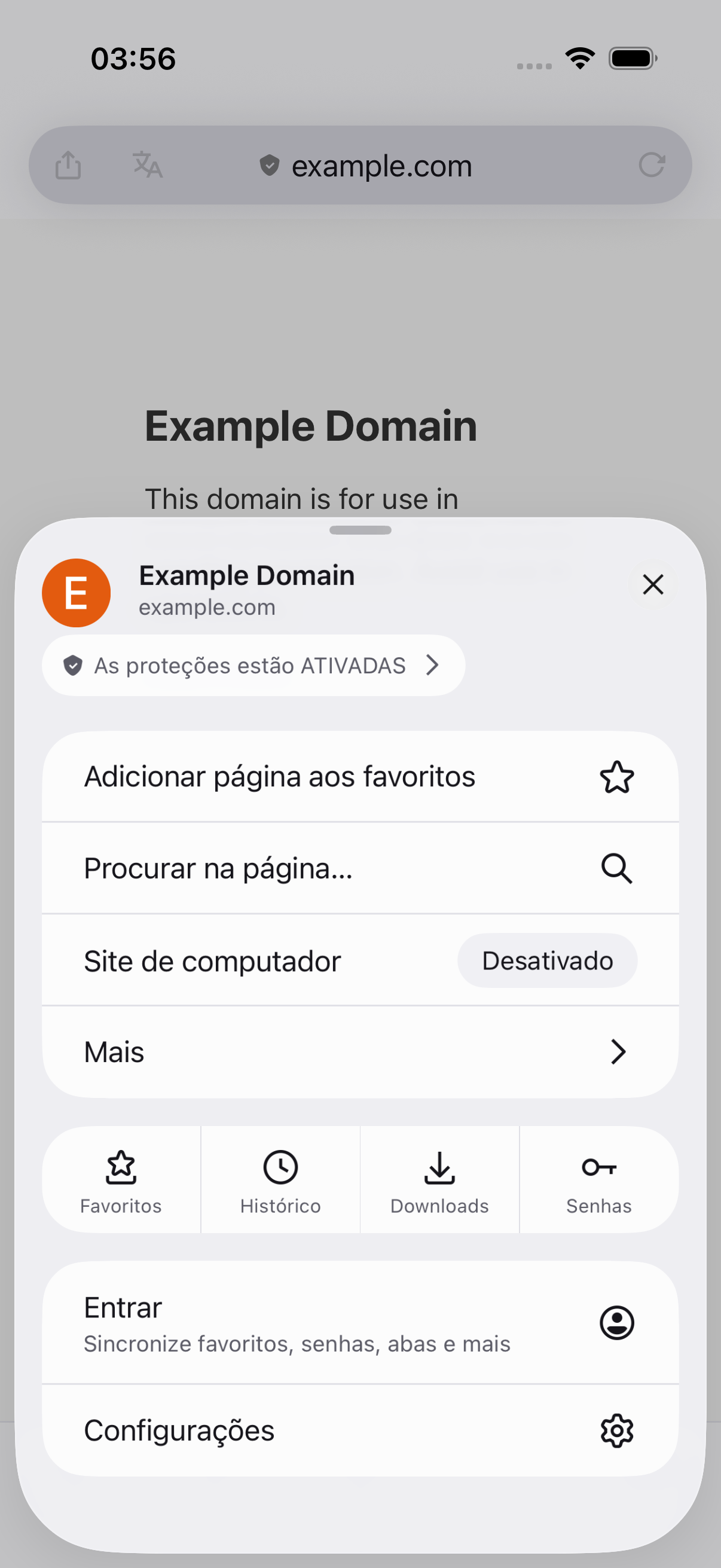Open Configurações

[x=360, y=1430]
